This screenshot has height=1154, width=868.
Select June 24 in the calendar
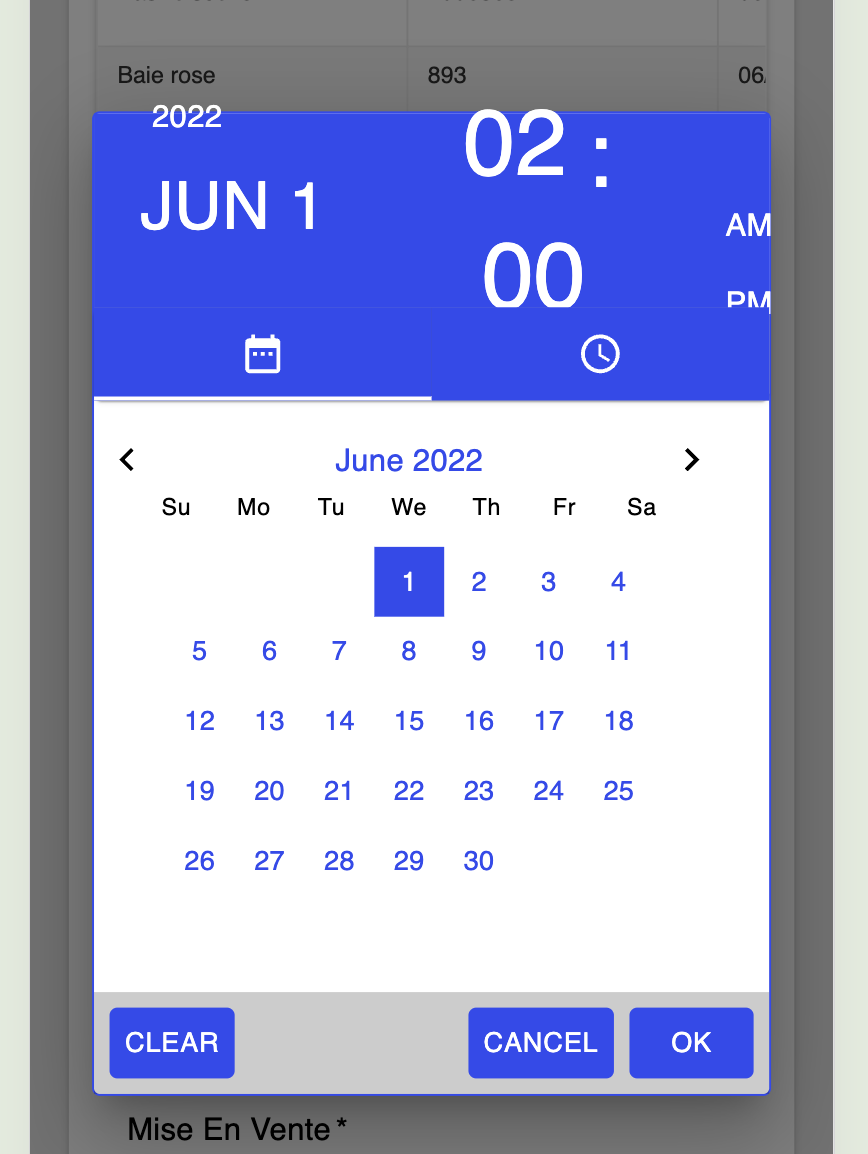548,791
